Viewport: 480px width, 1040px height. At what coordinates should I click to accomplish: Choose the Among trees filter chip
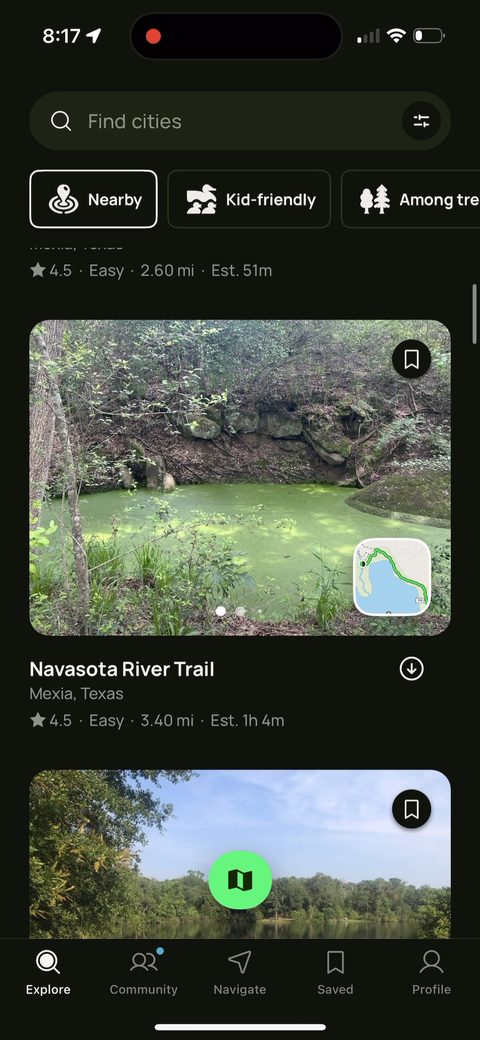point(410,199)
